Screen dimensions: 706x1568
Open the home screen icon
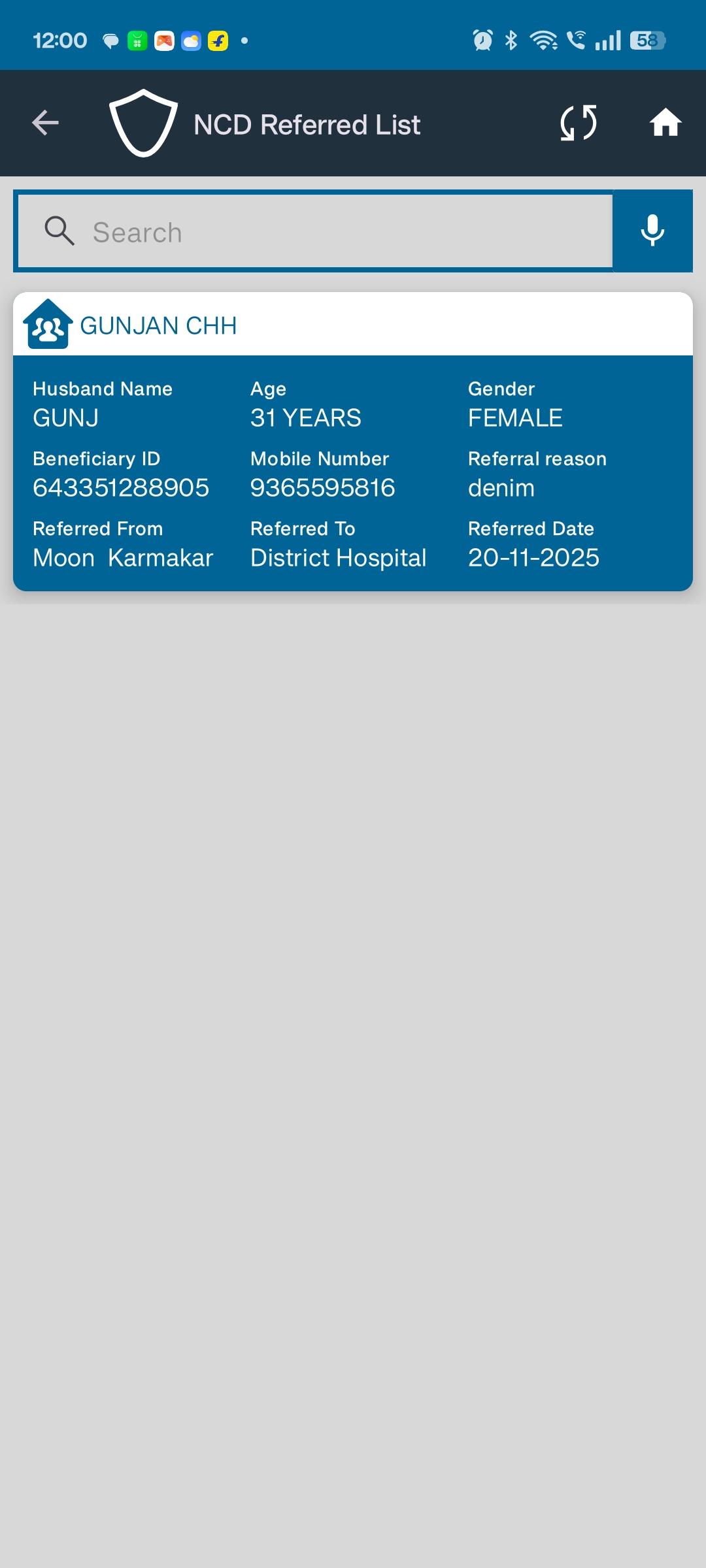(x=665, y=123)
